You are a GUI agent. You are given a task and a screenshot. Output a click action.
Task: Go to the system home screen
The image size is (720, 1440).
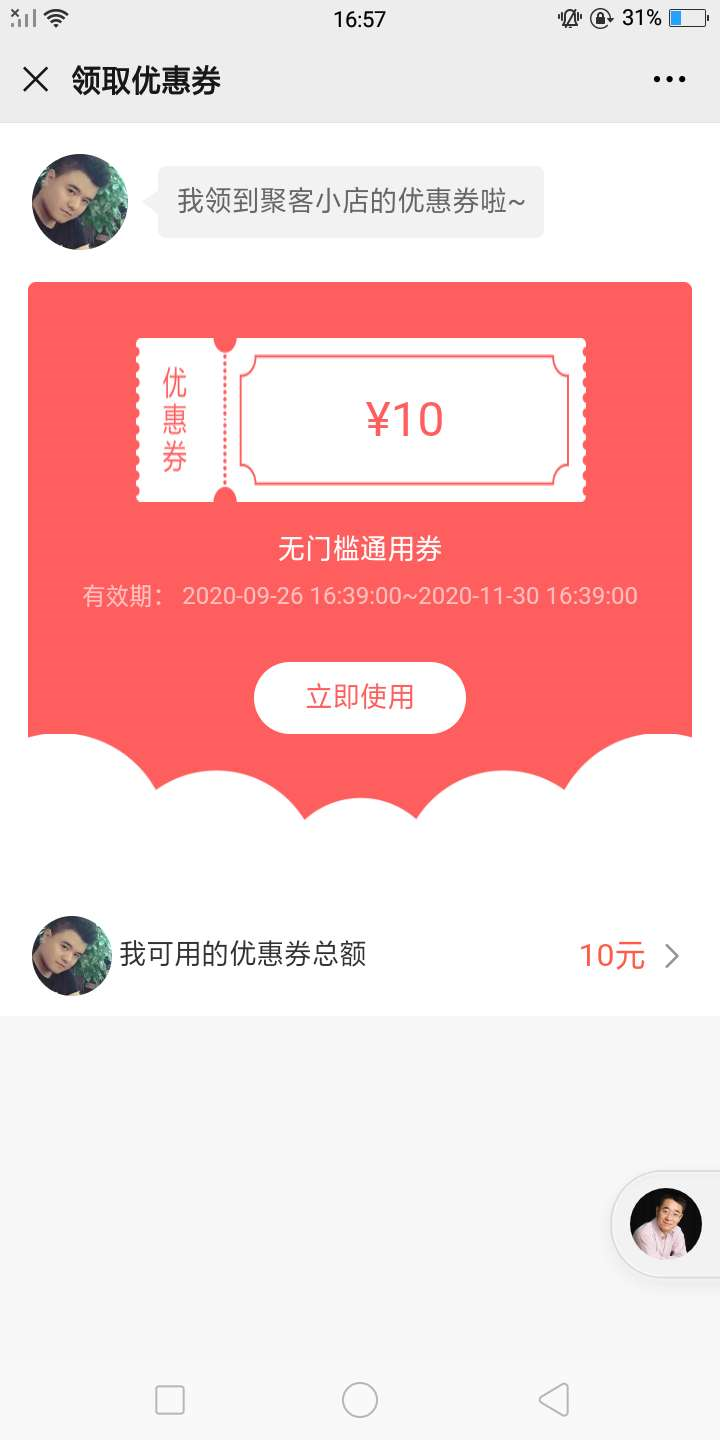(360, 1400)
